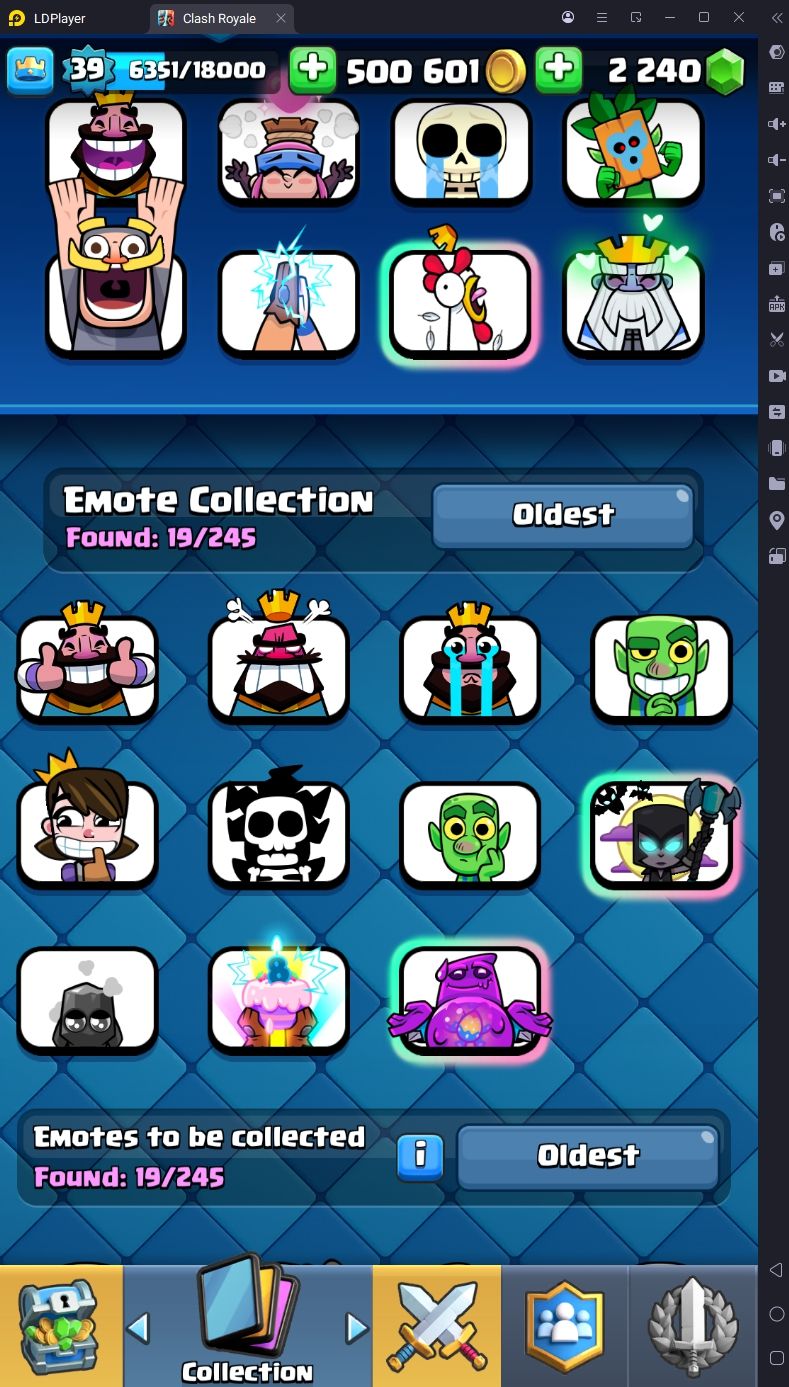Open the player level crown icon

coord(30,70)
